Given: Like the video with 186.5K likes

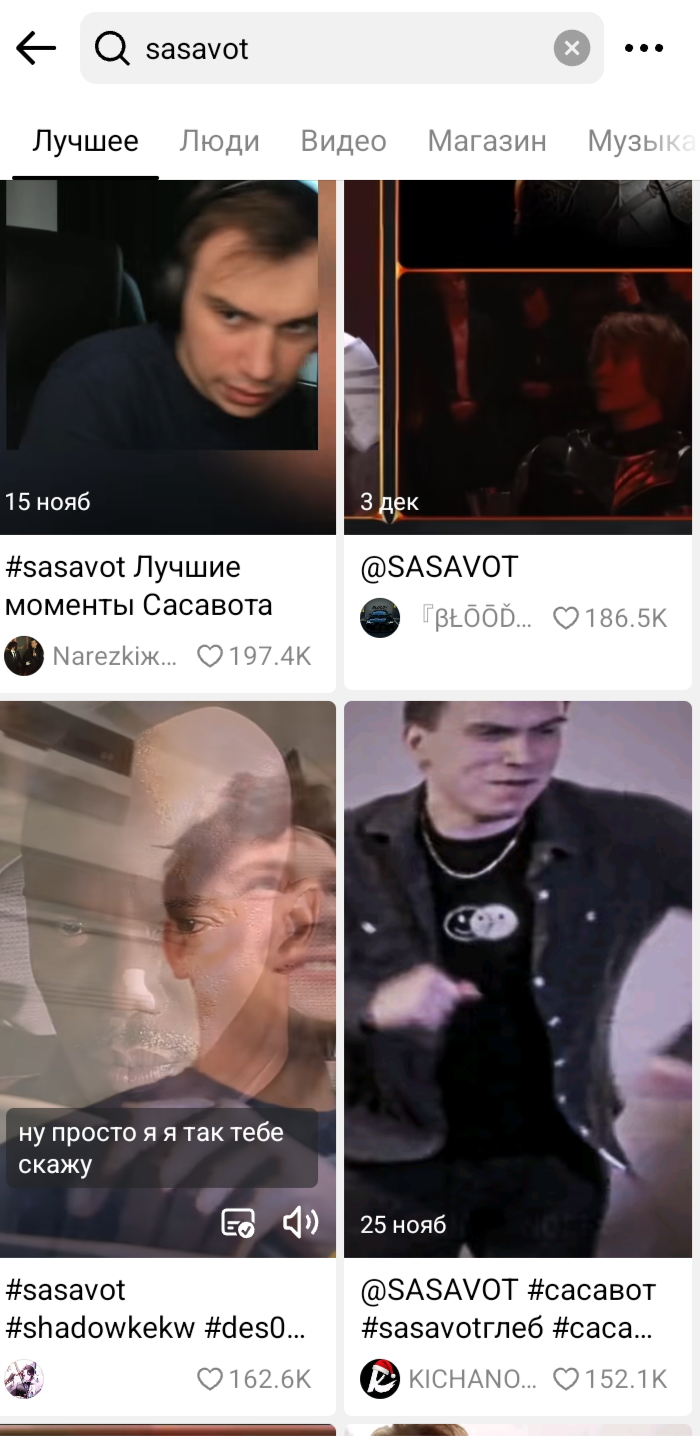Looking at the screenshot, I should click(x=567, y=618).
